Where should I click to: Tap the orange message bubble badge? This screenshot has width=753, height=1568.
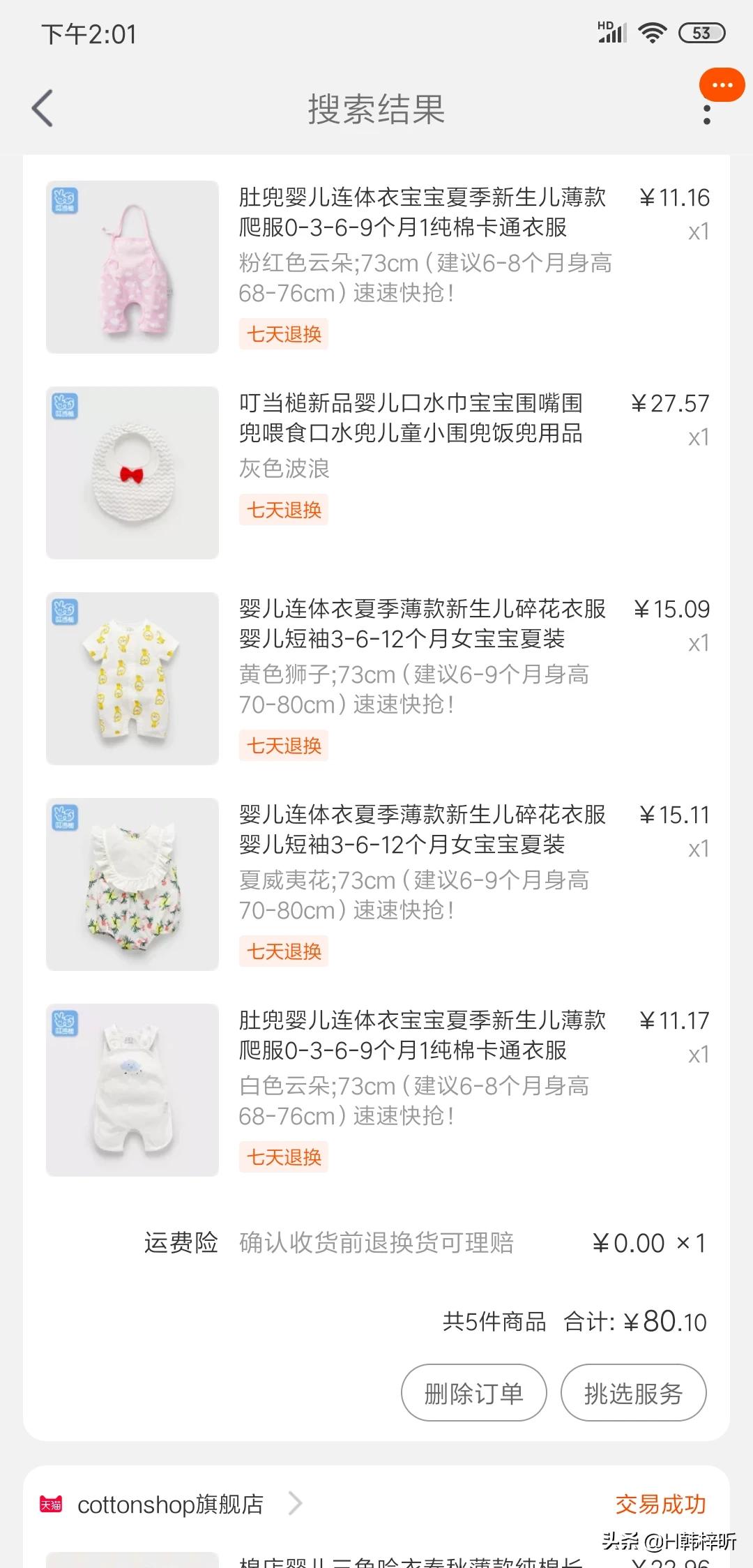722,85
